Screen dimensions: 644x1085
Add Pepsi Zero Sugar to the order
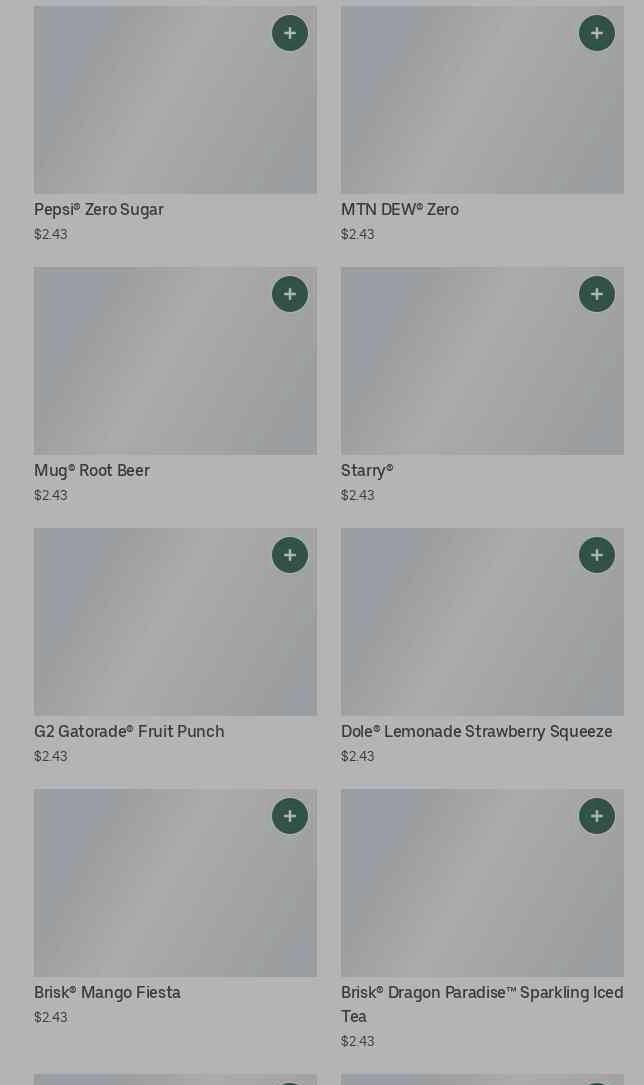click(290, 33)
